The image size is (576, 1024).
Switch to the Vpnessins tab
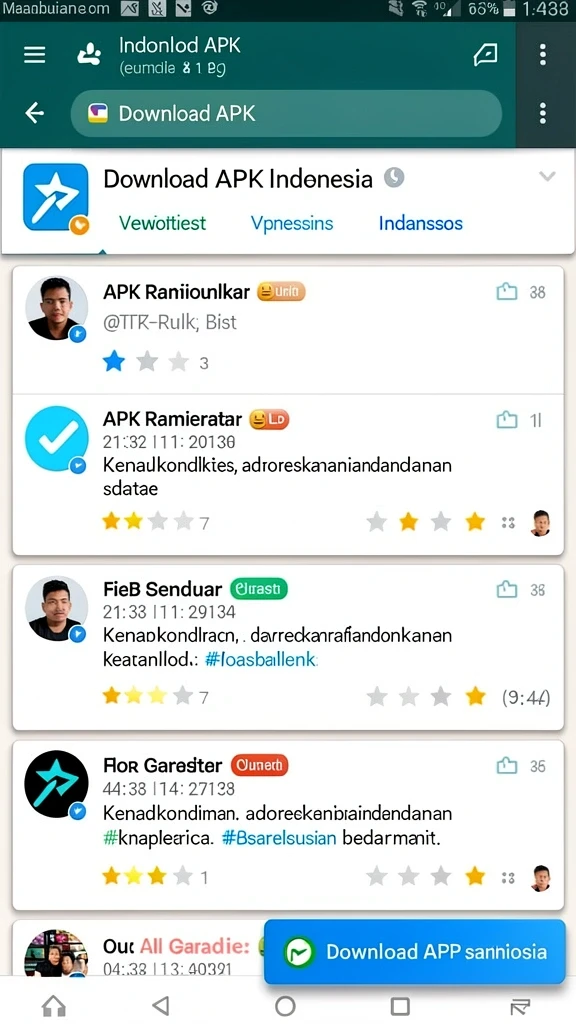[x=292, y=223]
